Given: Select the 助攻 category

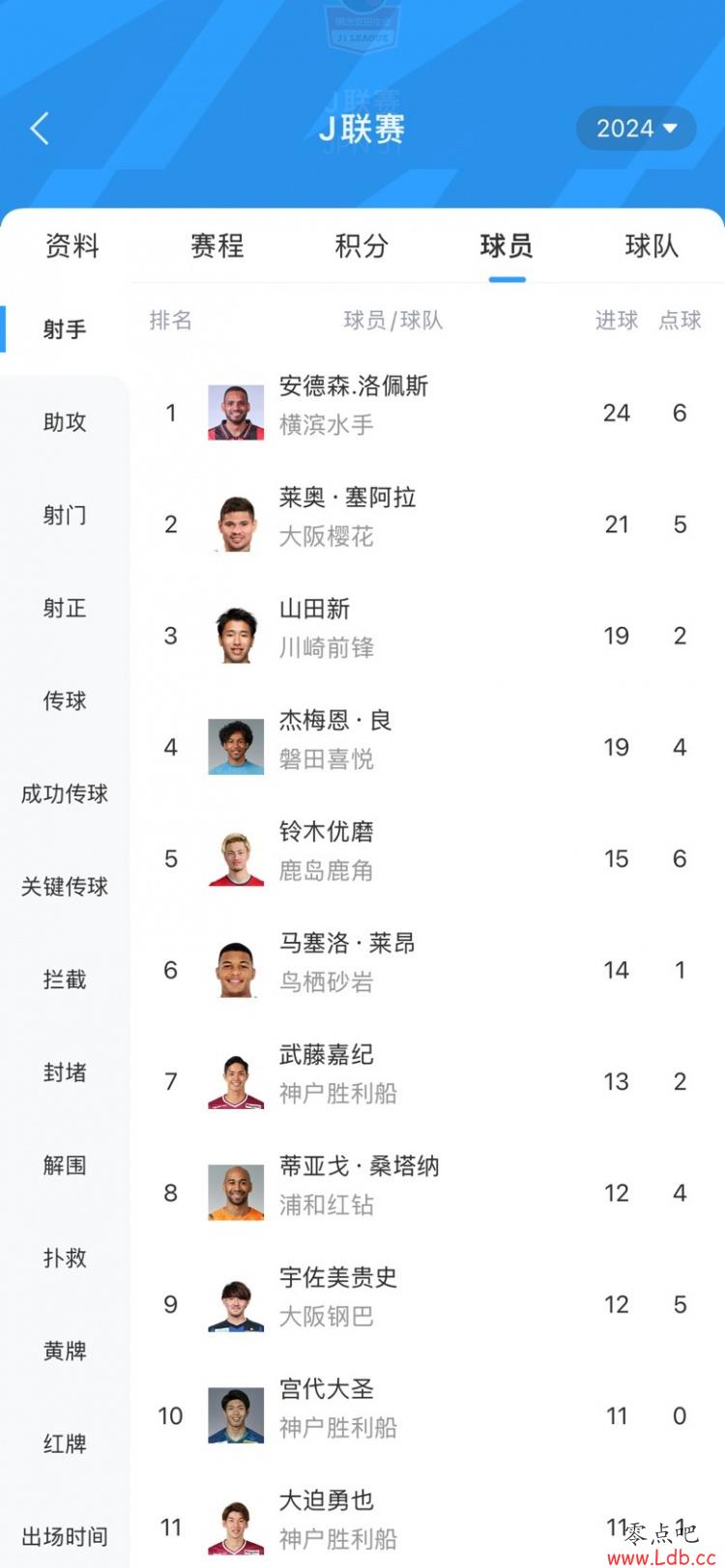Looking at the screenshot, I should [65, 422].
